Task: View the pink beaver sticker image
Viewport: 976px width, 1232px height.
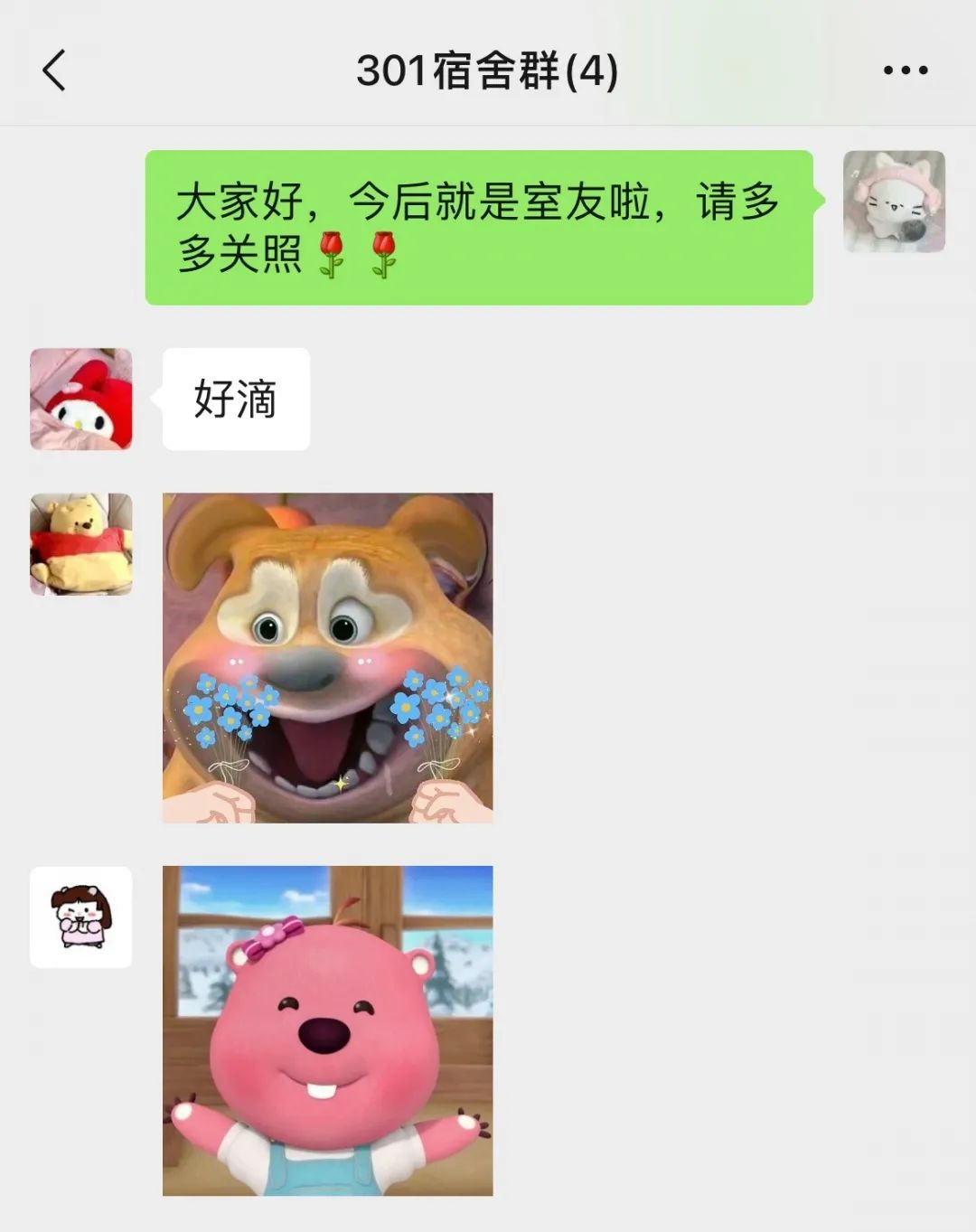Action: pos(327,1030)
